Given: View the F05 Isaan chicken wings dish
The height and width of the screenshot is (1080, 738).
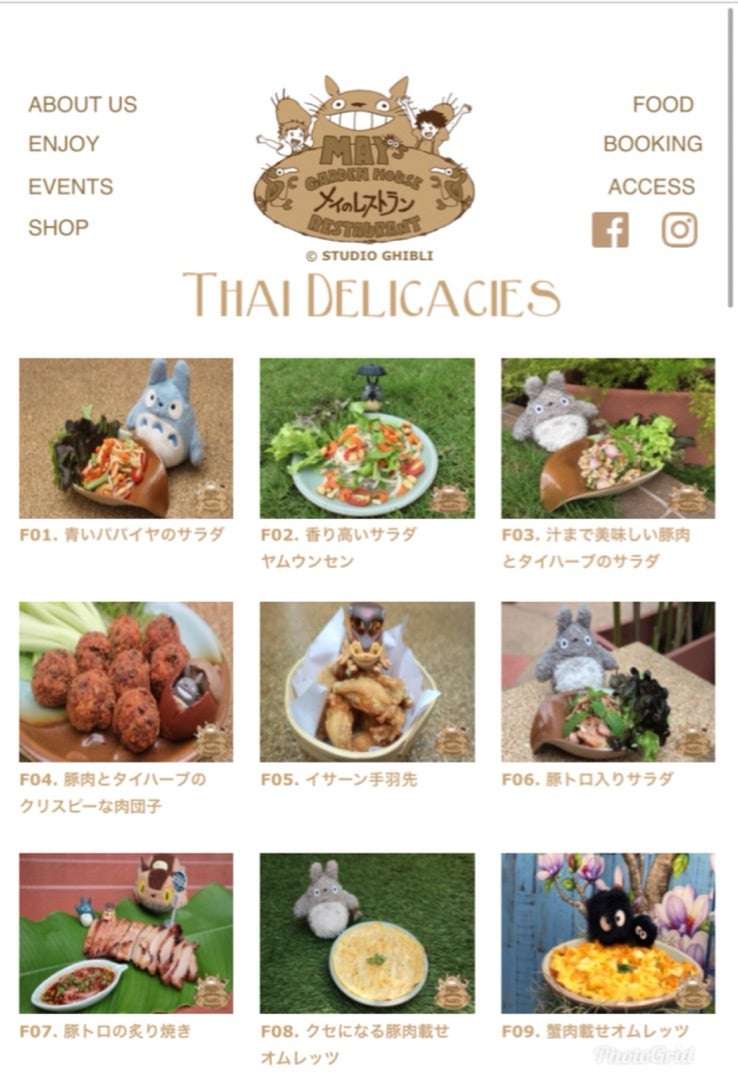Looking at the screenshot, I should [367, 681].
